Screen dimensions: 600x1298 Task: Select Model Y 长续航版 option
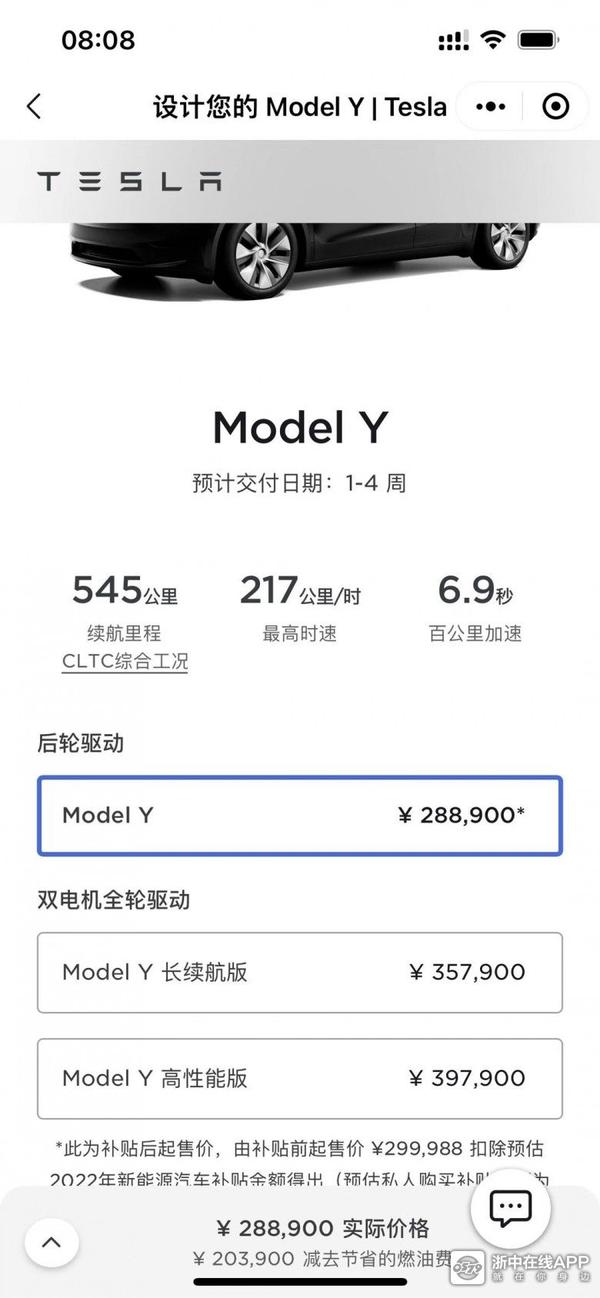coord(300,972)
